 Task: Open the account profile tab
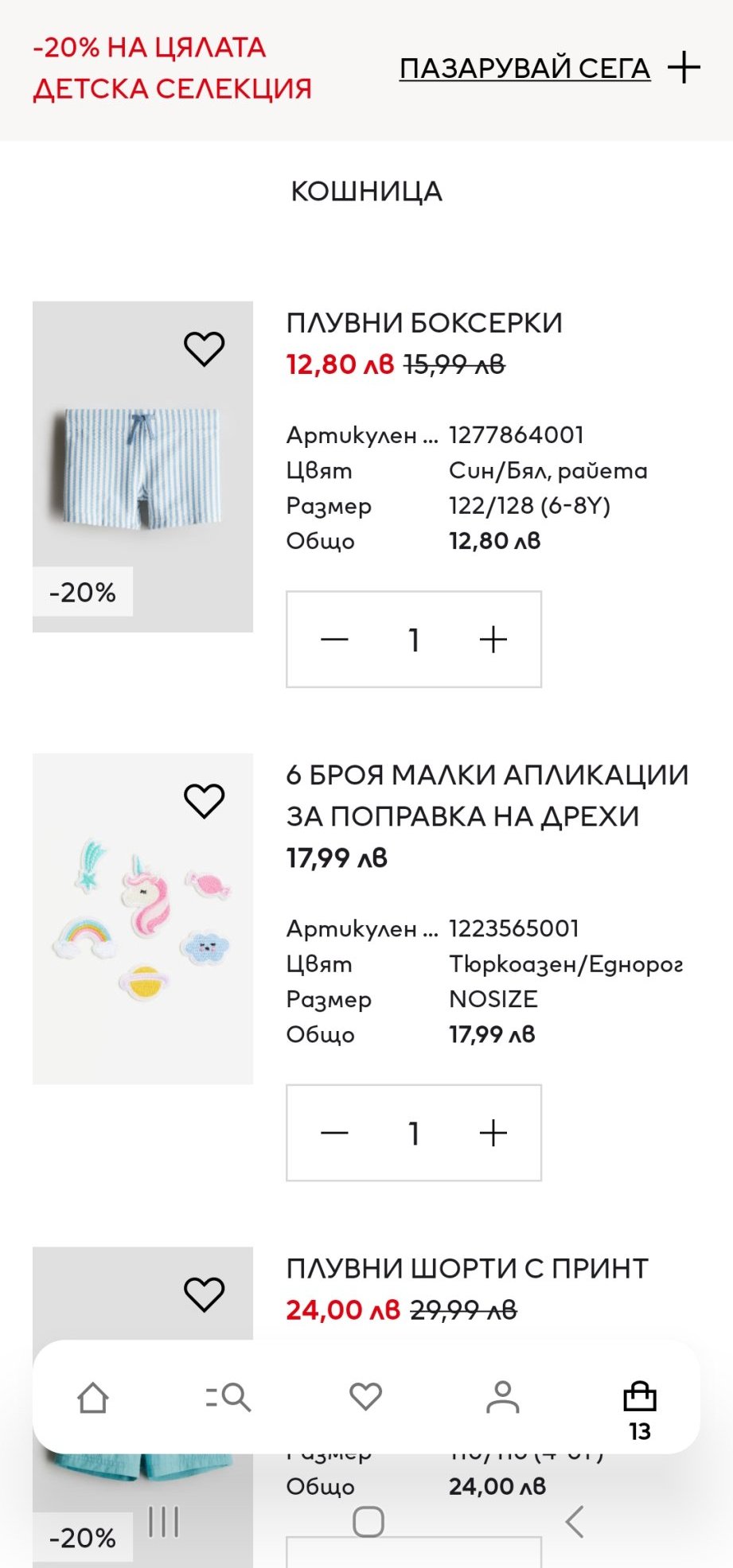502,1398
